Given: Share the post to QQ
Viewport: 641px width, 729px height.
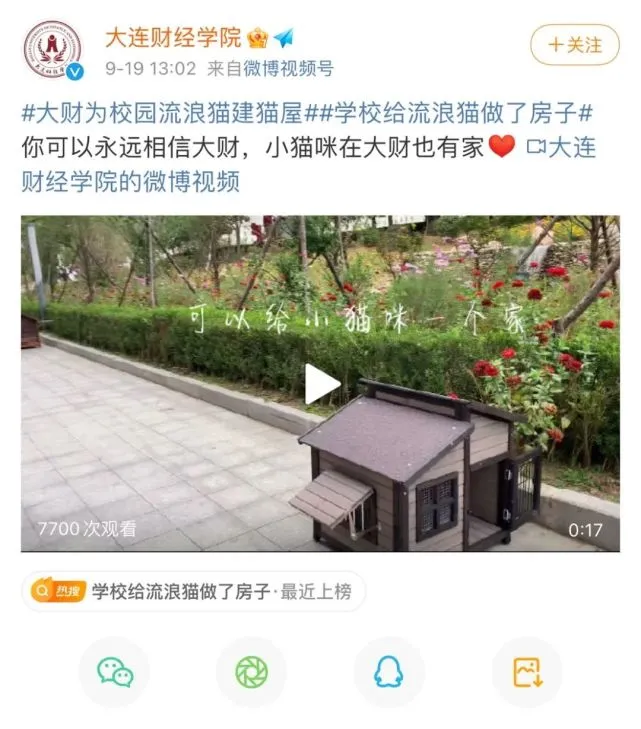Looking at the screenshot, I should (x=389, y=672).
